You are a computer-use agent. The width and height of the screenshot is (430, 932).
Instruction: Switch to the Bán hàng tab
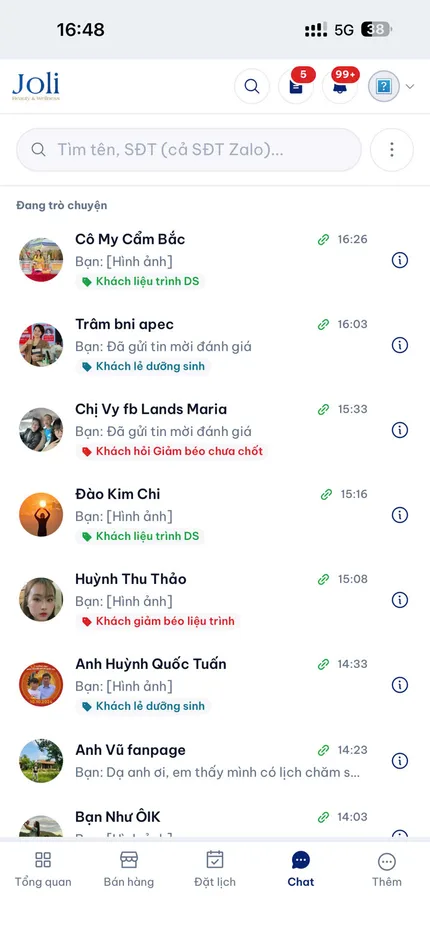click(x=128, y=868)
